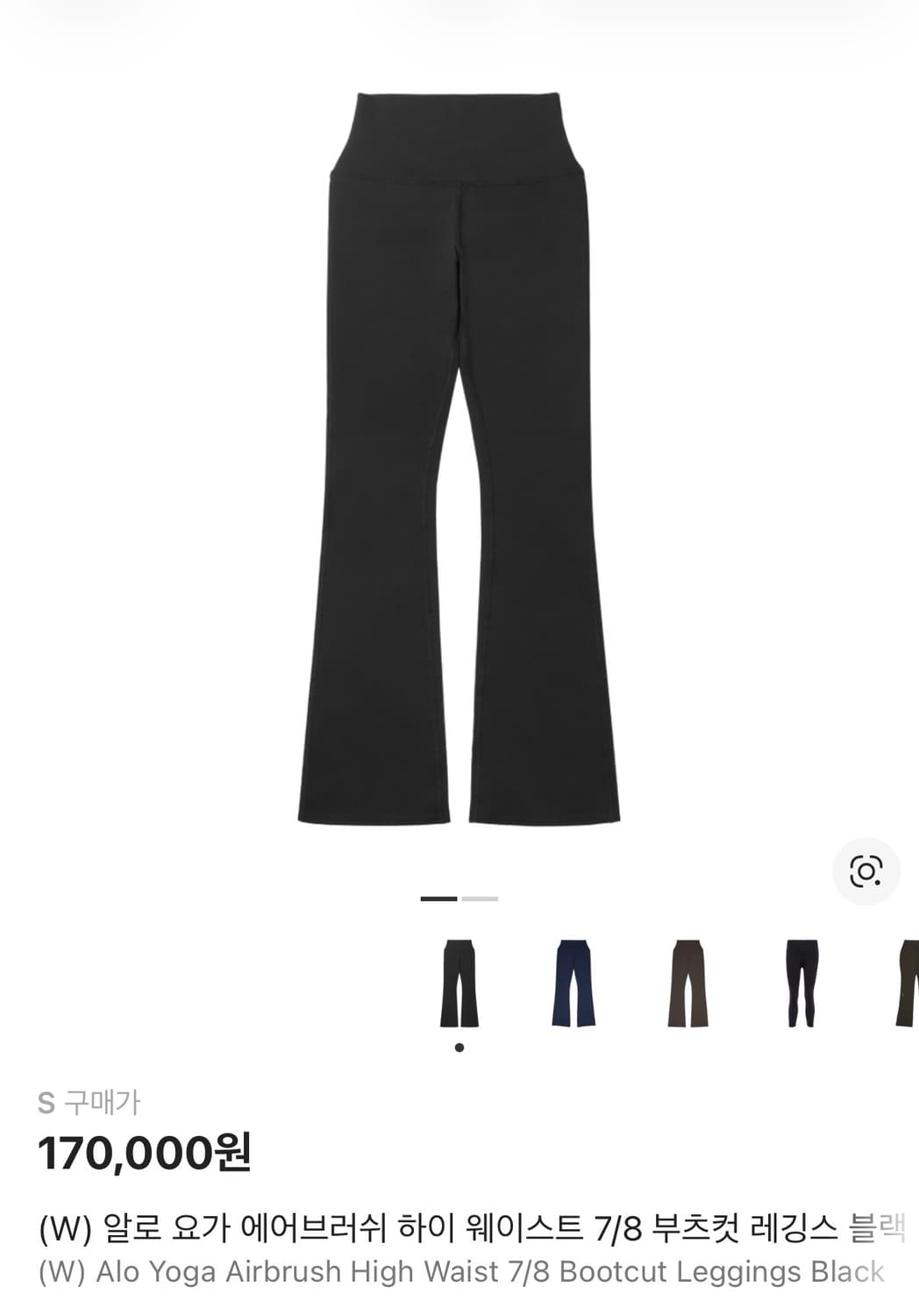Click the active black carousel indicator bar
This screenshot has width=919, height=1316.
(x=438, y=899)
